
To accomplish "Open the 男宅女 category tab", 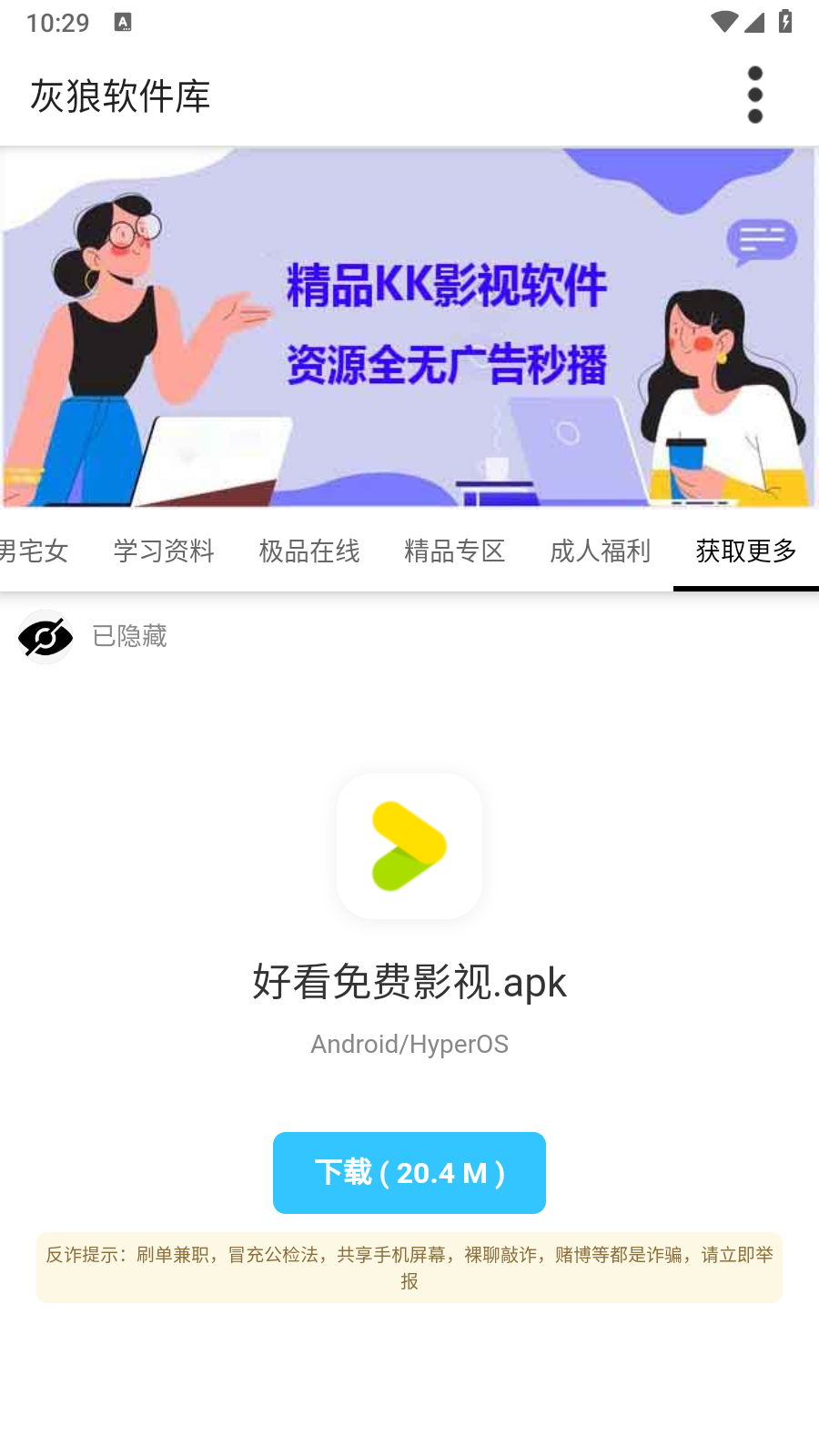I will pos(34,551).
